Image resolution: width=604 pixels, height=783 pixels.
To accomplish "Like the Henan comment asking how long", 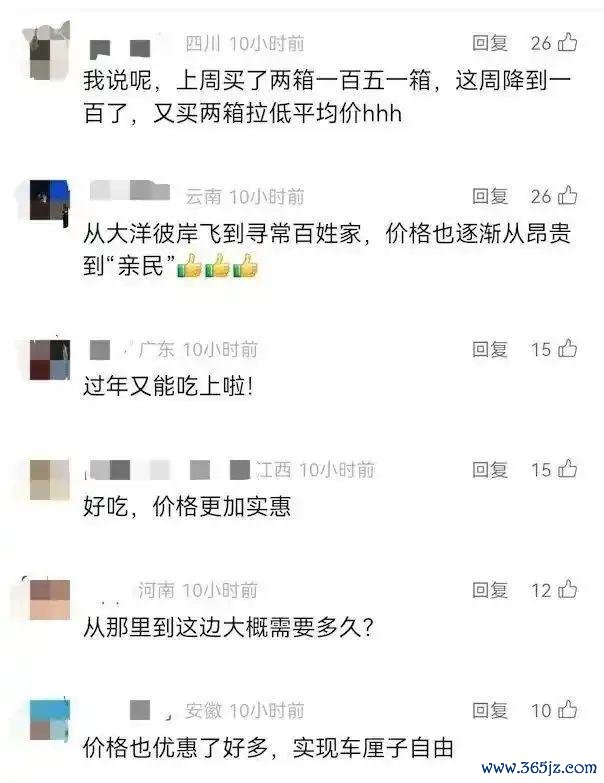I will pos(568,590).
